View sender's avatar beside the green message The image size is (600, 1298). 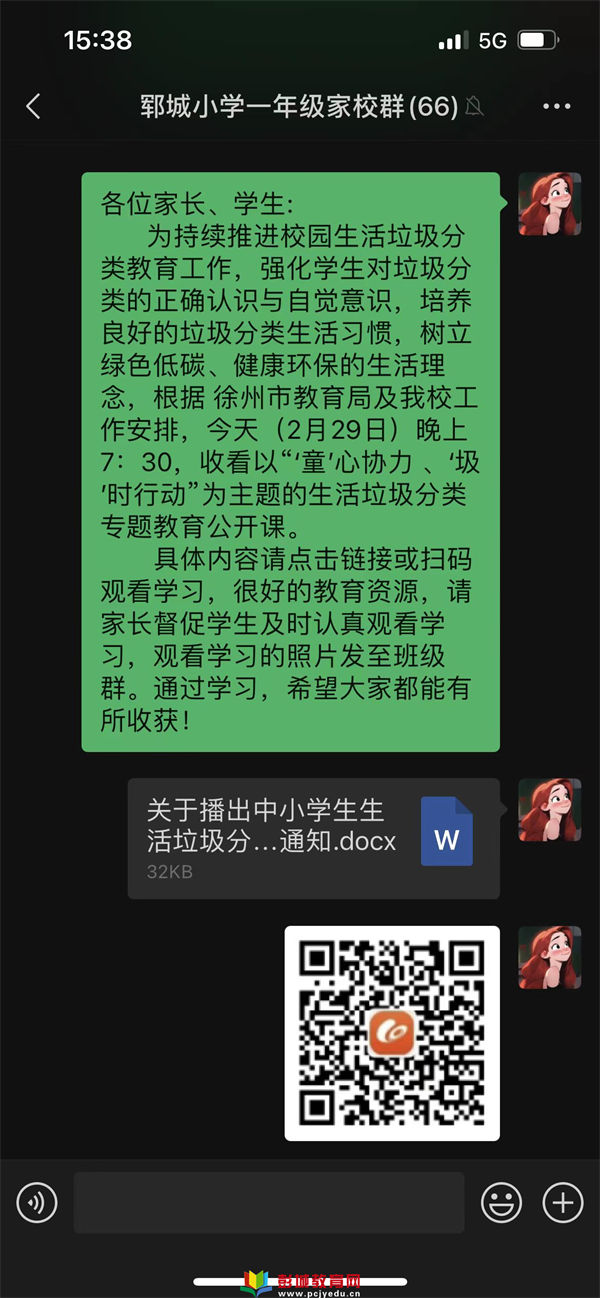pyautogui.click(x=549, y=204)
